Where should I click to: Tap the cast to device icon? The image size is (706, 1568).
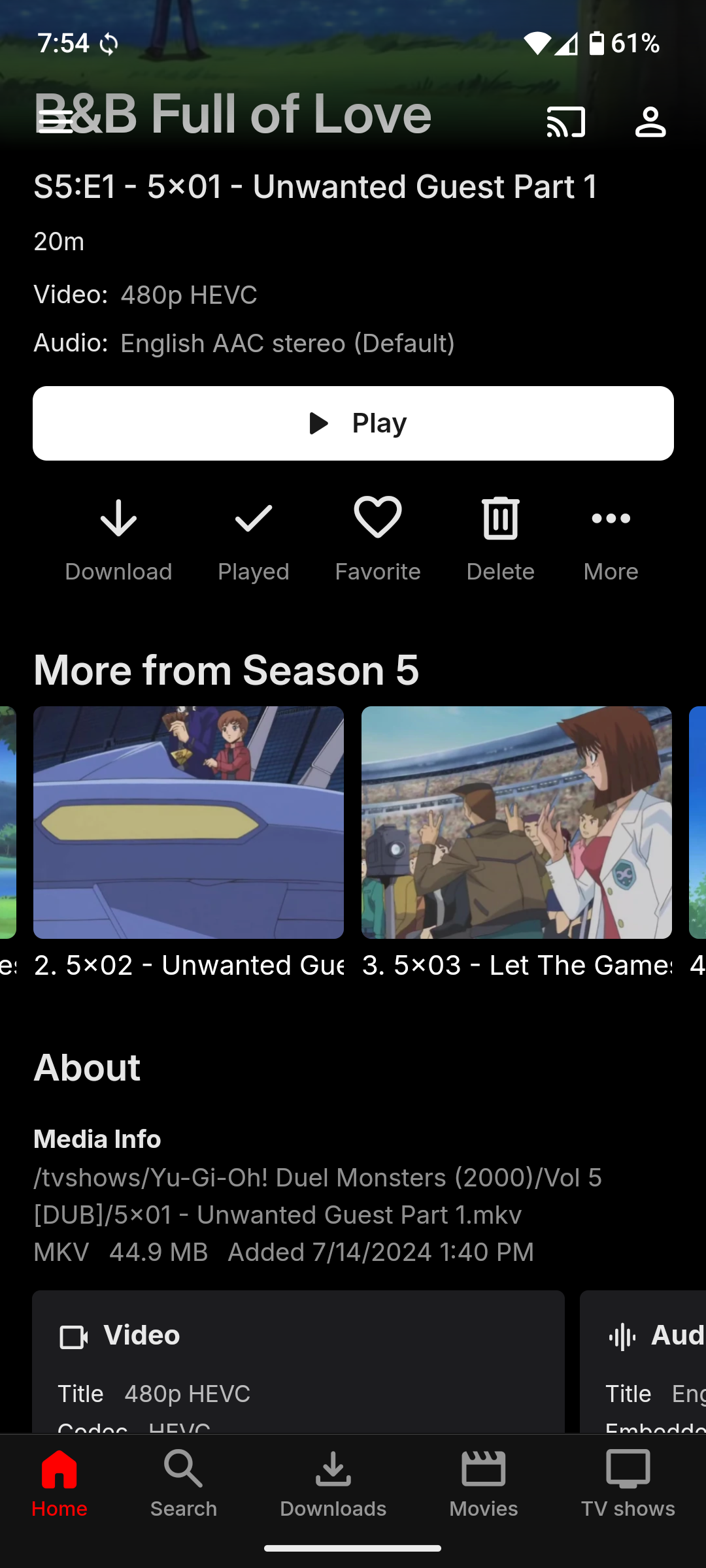coord(565,122)
